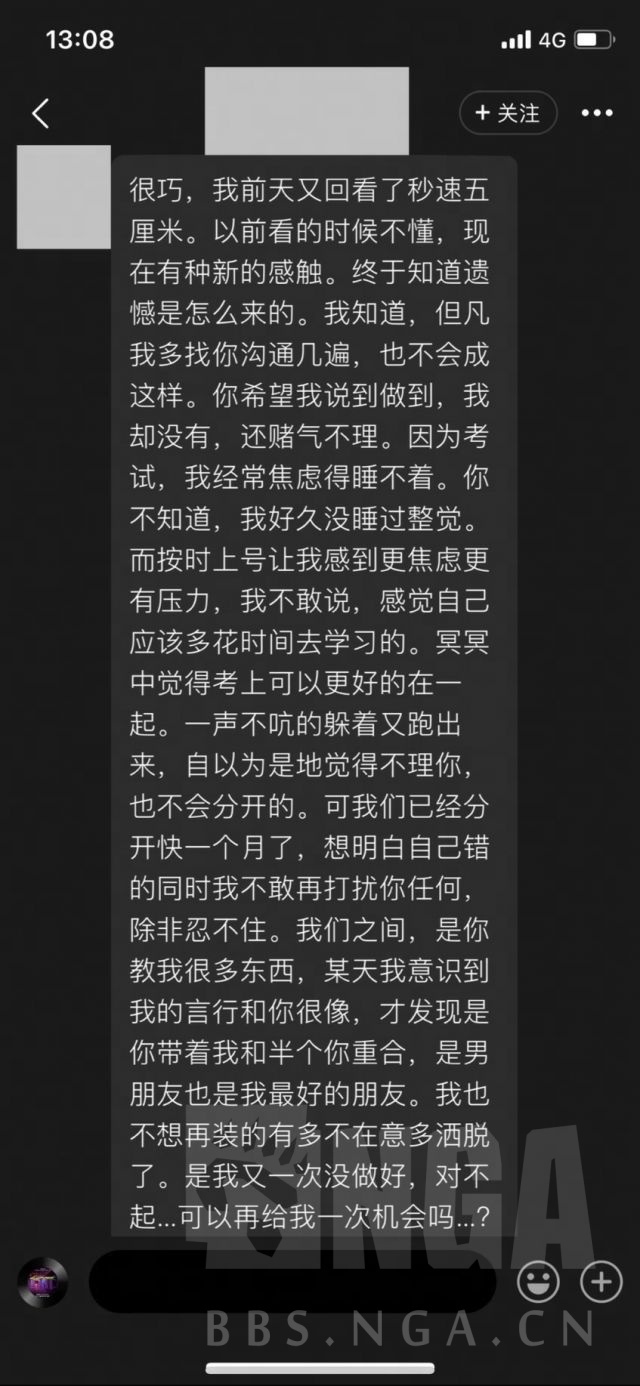Viewport: 640px width, 1386px height.
Task: Tap the message input field
Action: tap(292, 1281)
